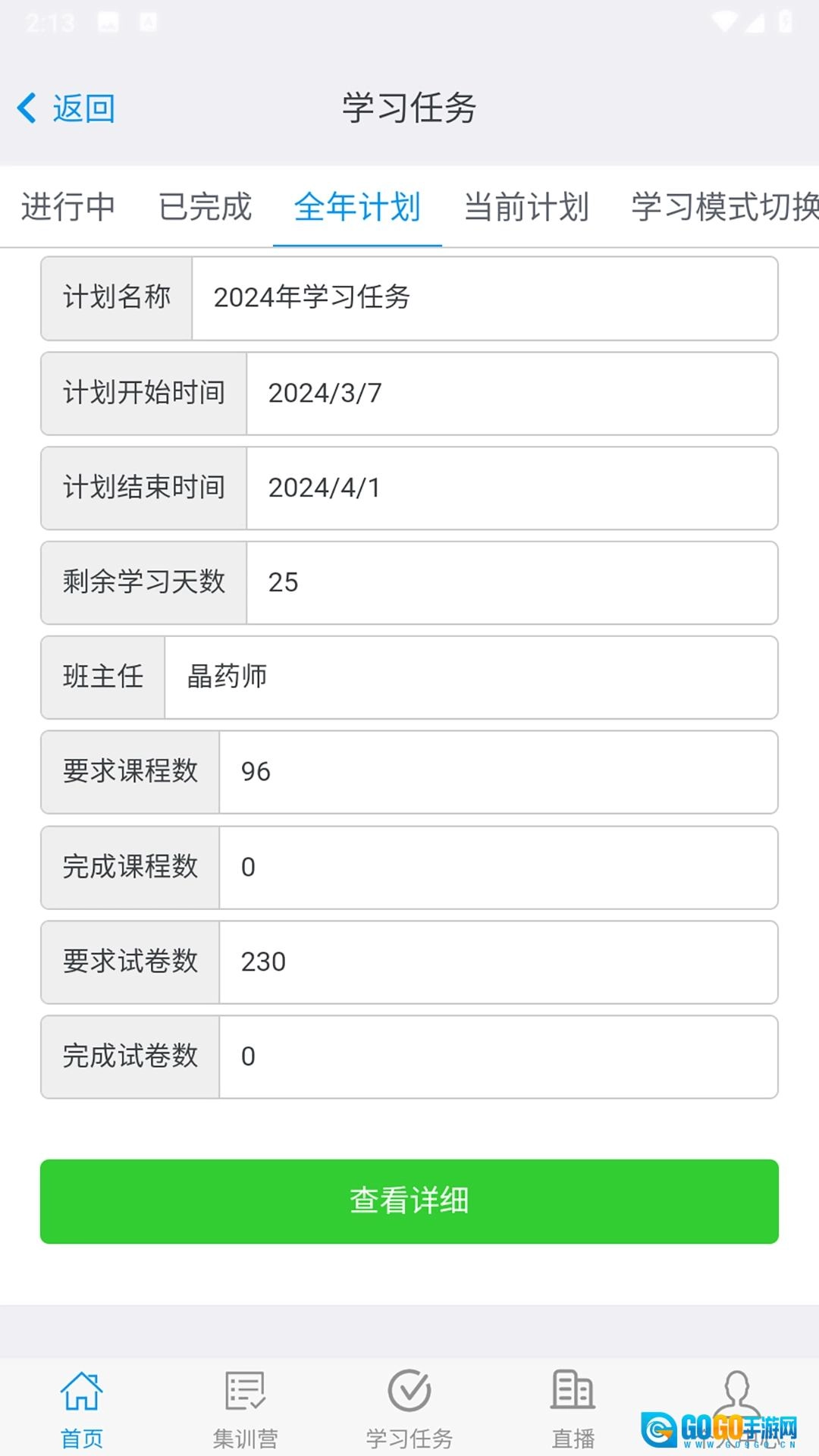Click the 班主任 field showing 晶药师
819x1456 pixels.
pos(470,677)
